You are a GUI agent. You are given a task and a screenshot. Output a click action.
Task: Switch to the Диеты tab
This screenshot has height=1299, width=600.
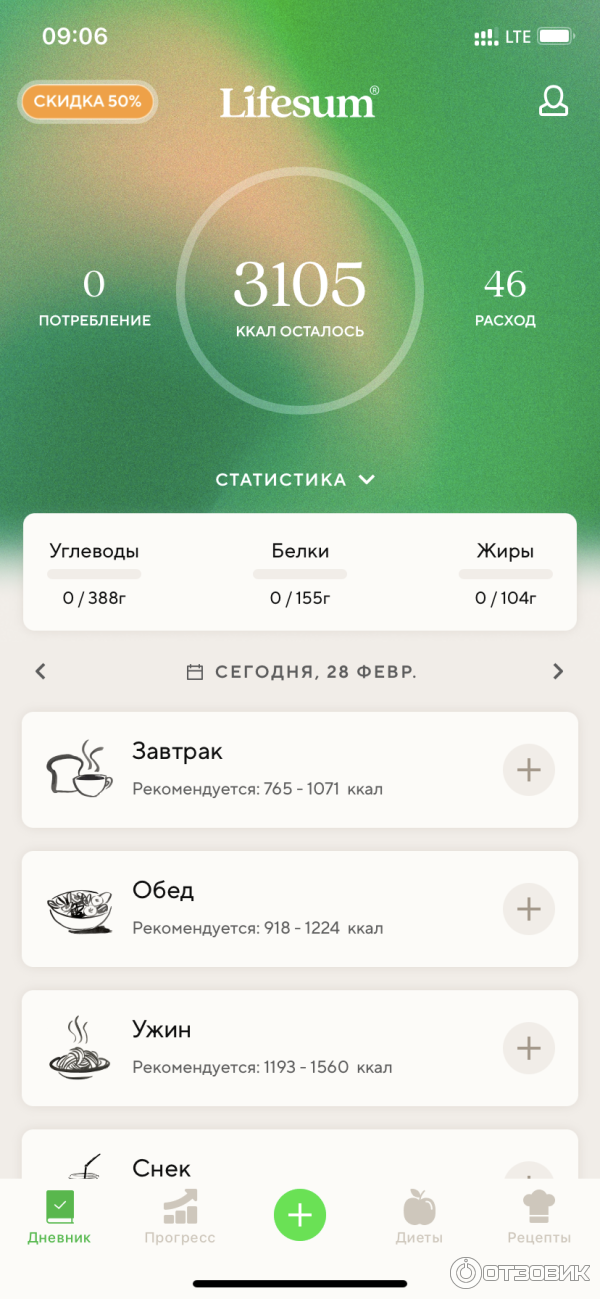pos(419,1217)
